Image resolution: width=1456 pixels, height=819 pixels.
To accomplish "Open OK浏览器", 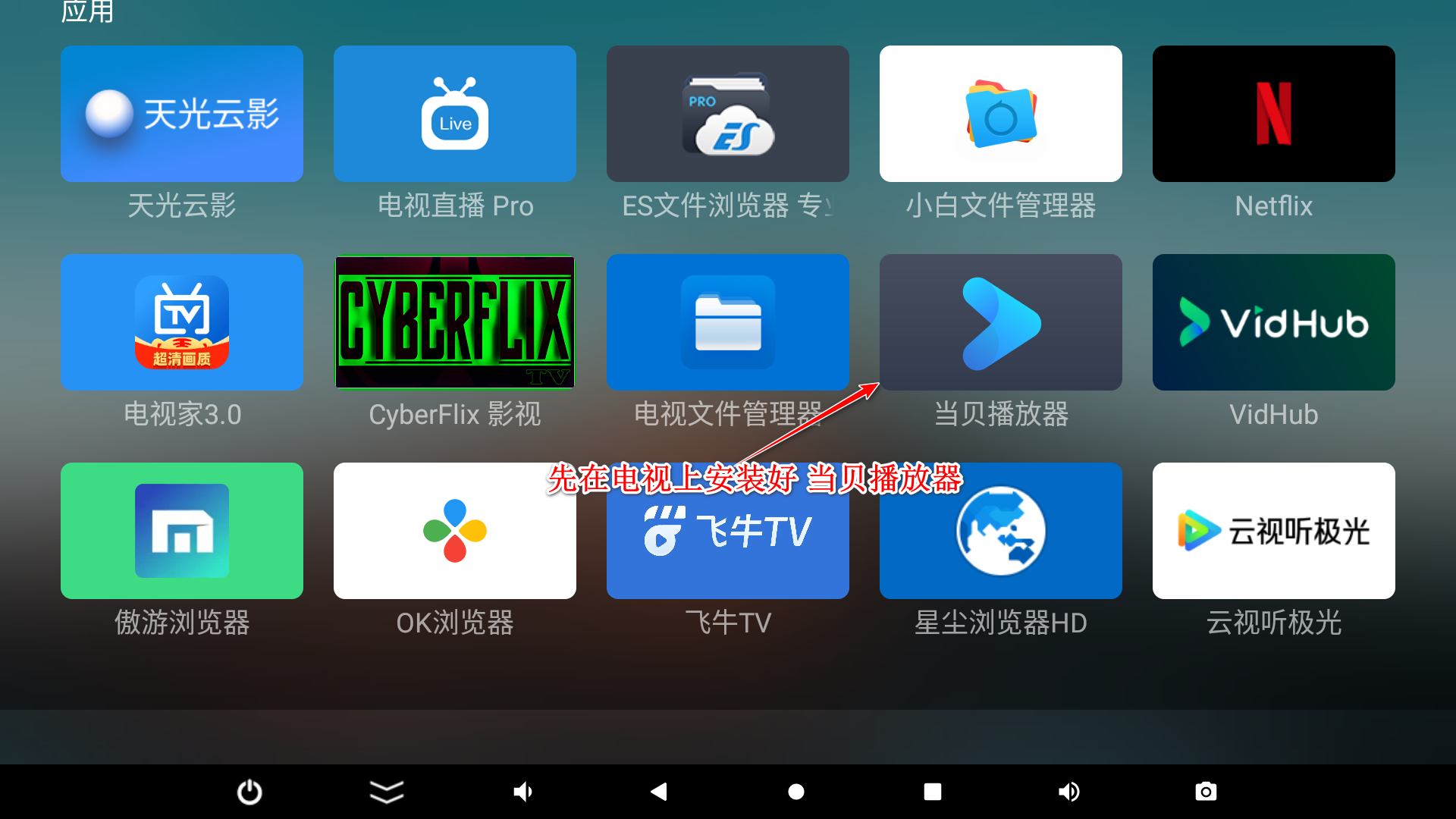I will pyautogui.click(x=455, y=531).
